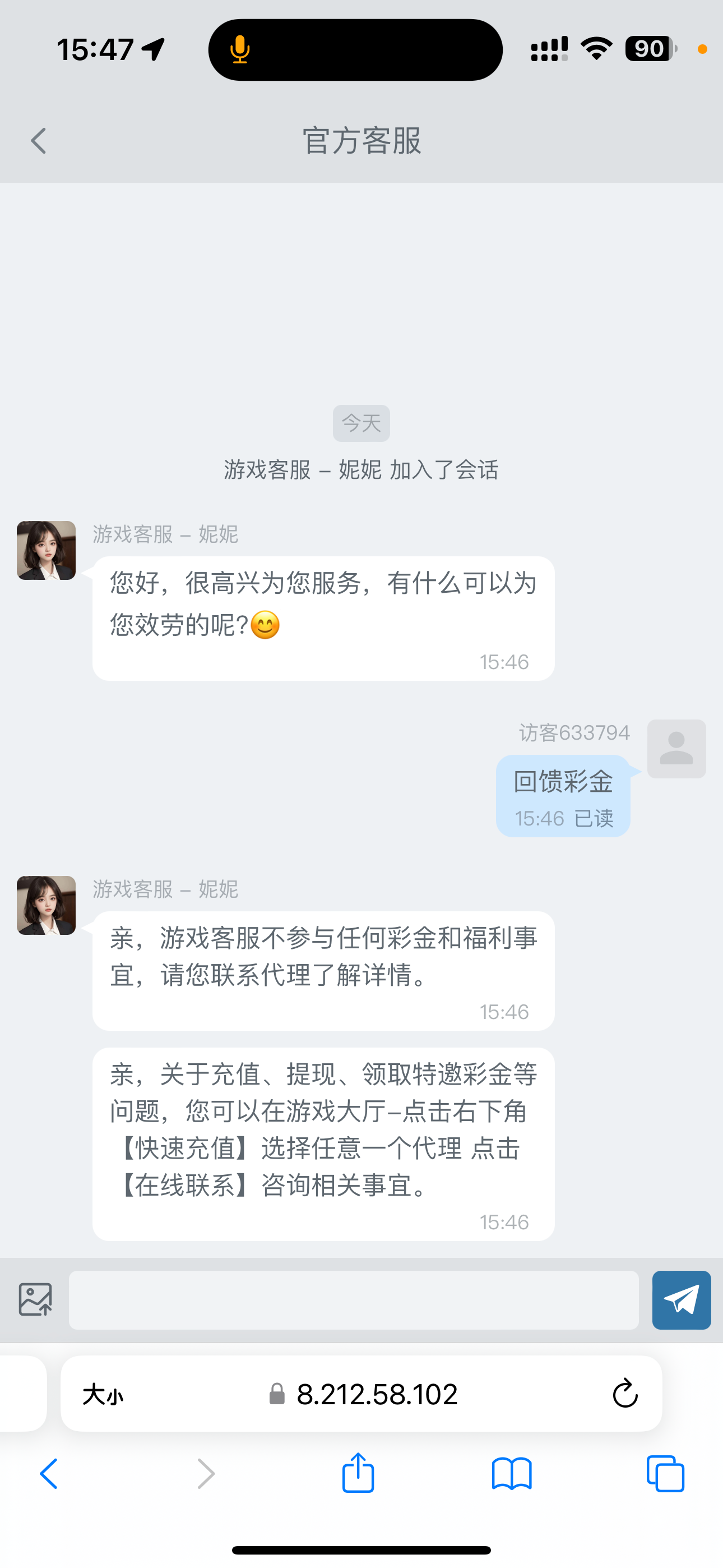The image size is (723, 1568).
Task: Reload the current web page
Action: (624, 1394)
